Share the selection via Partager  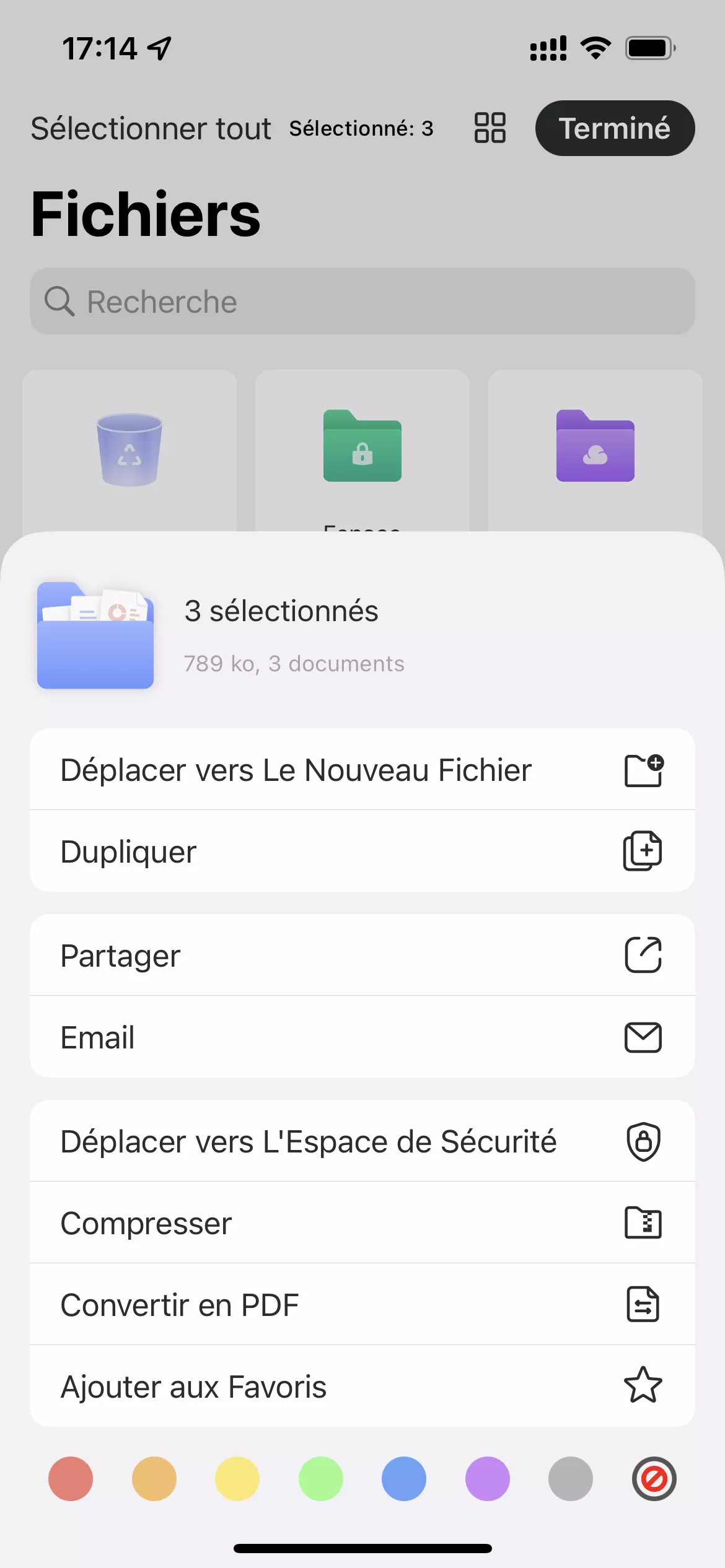[362, 956]
